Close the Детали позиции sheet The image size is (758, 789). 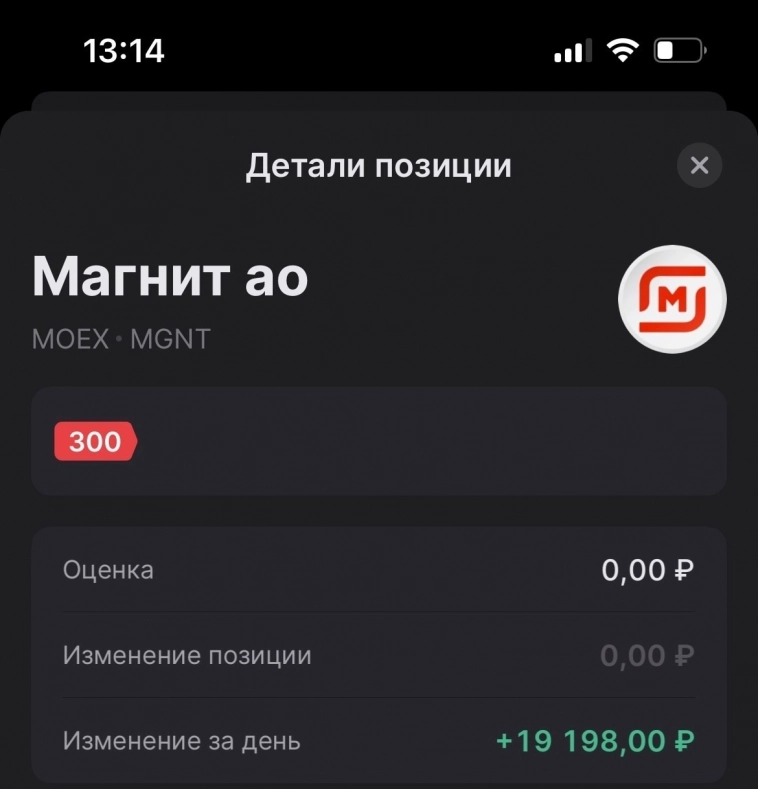pyautogui.click(x=699, y=165)
